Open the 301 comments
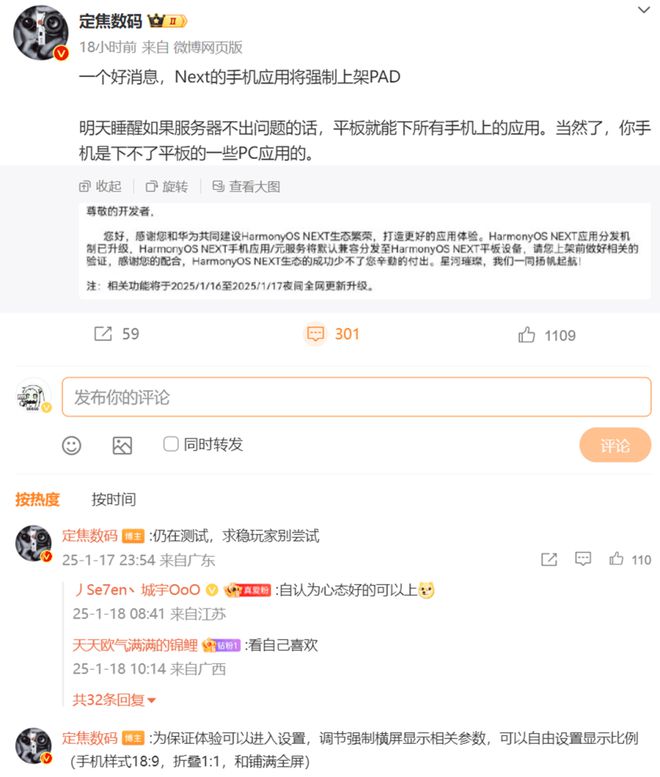The height and width of the screenshot is (777, 660). [x=333, y=334]
